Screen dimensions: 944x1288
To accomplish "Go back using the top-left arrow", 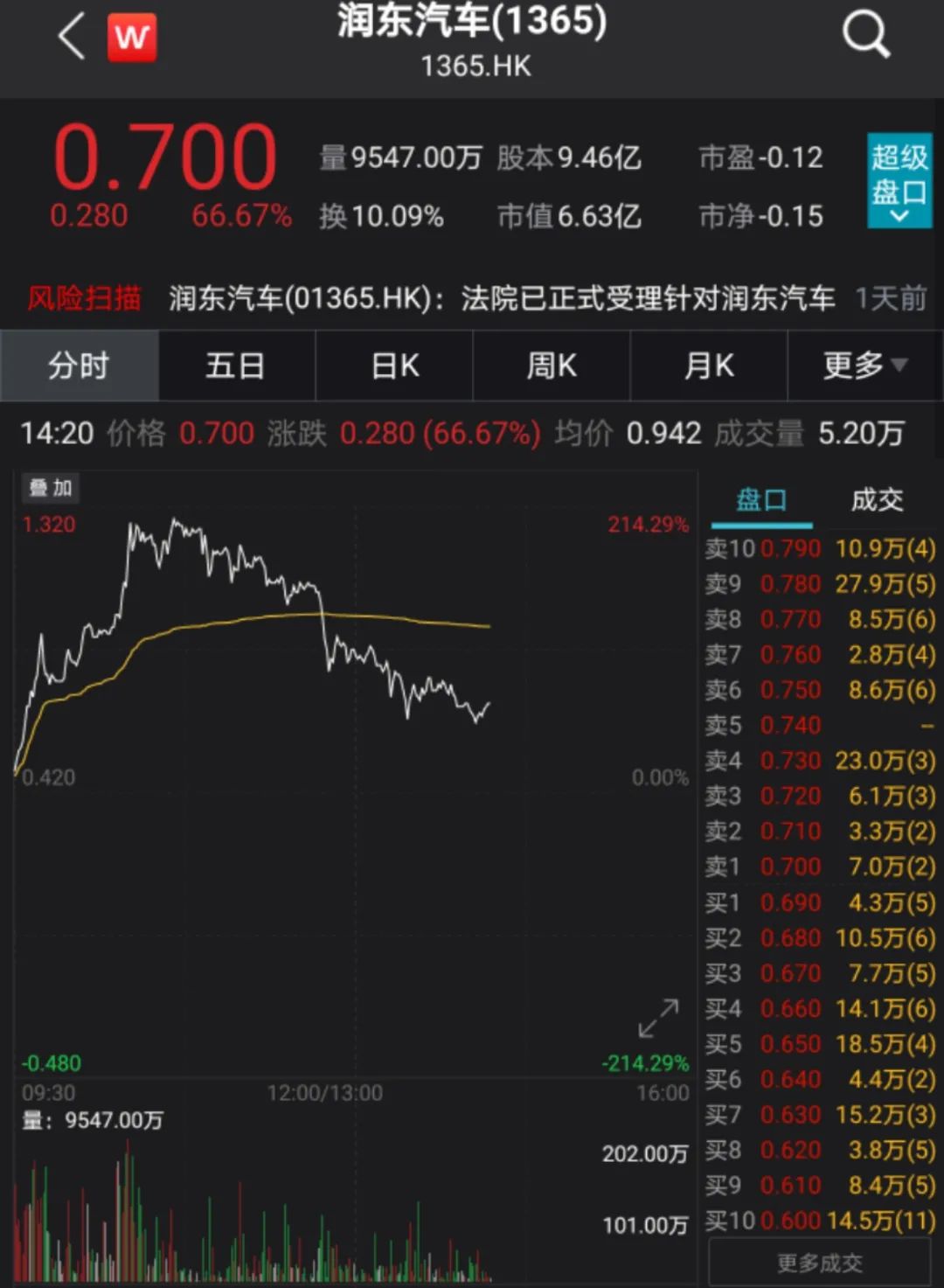I will (72, 37).
